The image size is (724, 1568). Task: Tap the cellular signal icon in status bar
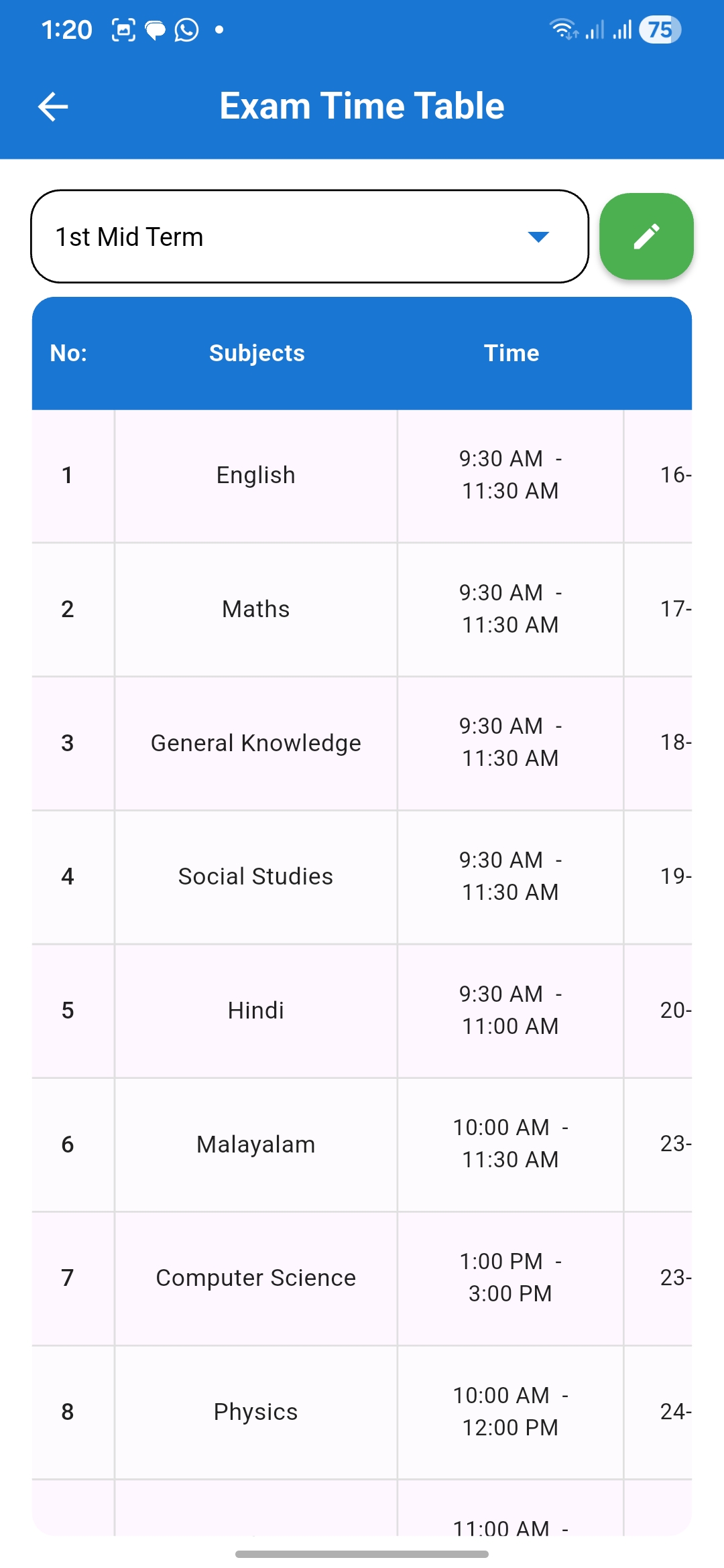[595, 29]
